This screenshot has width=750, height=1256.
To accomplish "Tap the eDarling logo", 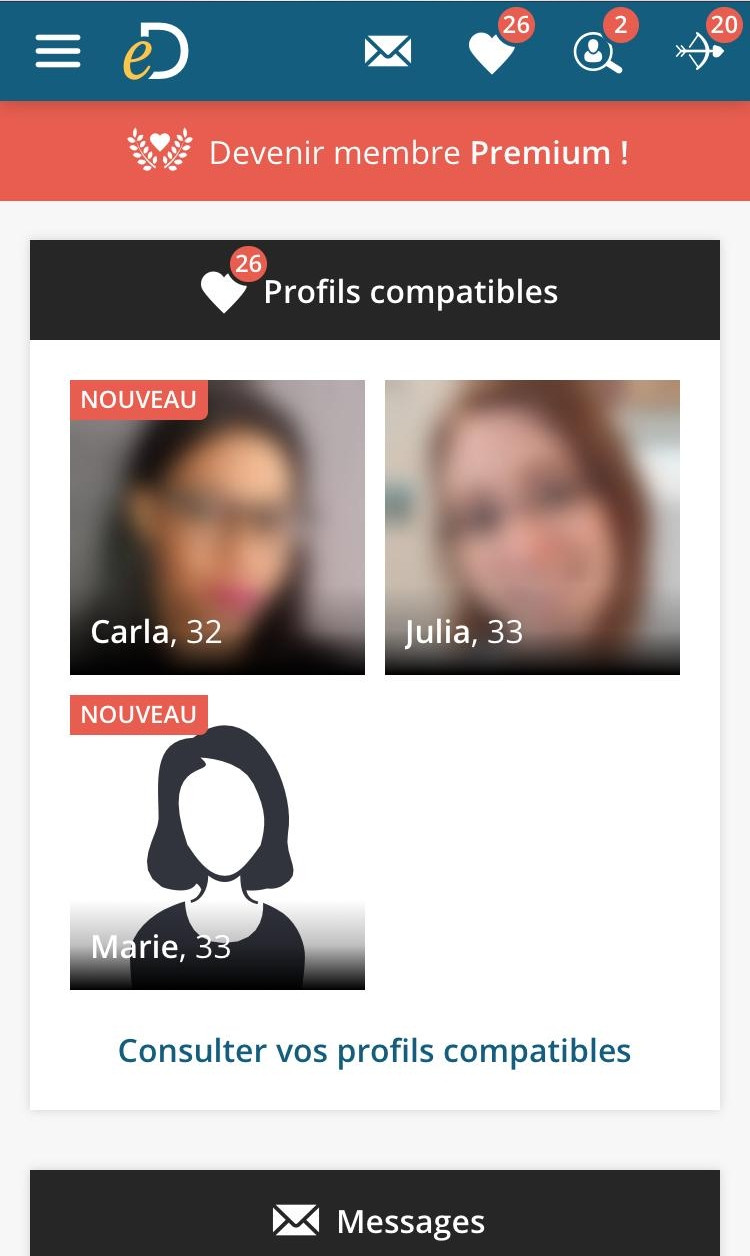I will pyautogui.click(x=156, y=51).
